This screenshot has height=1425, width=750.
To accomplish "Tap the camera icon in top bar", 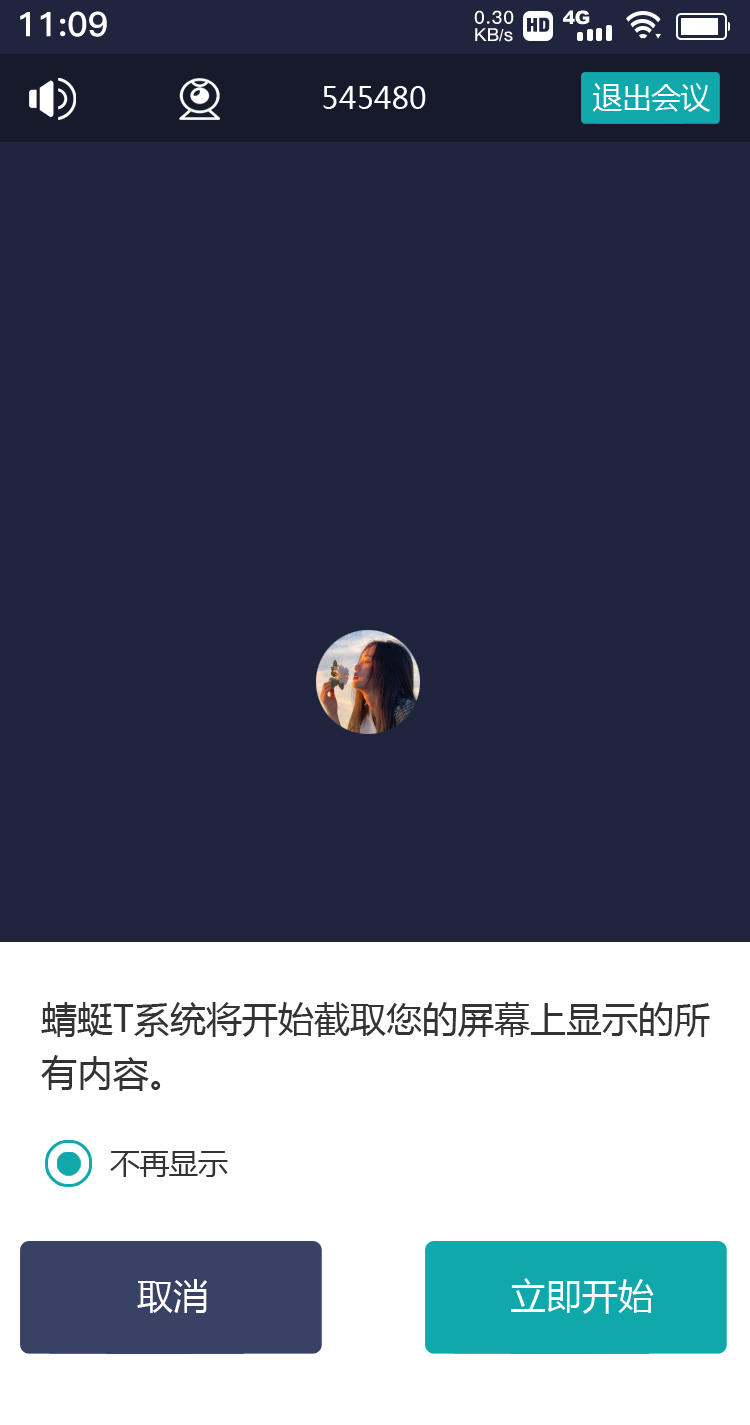I will pyautogui.click(x=200, y=99).
